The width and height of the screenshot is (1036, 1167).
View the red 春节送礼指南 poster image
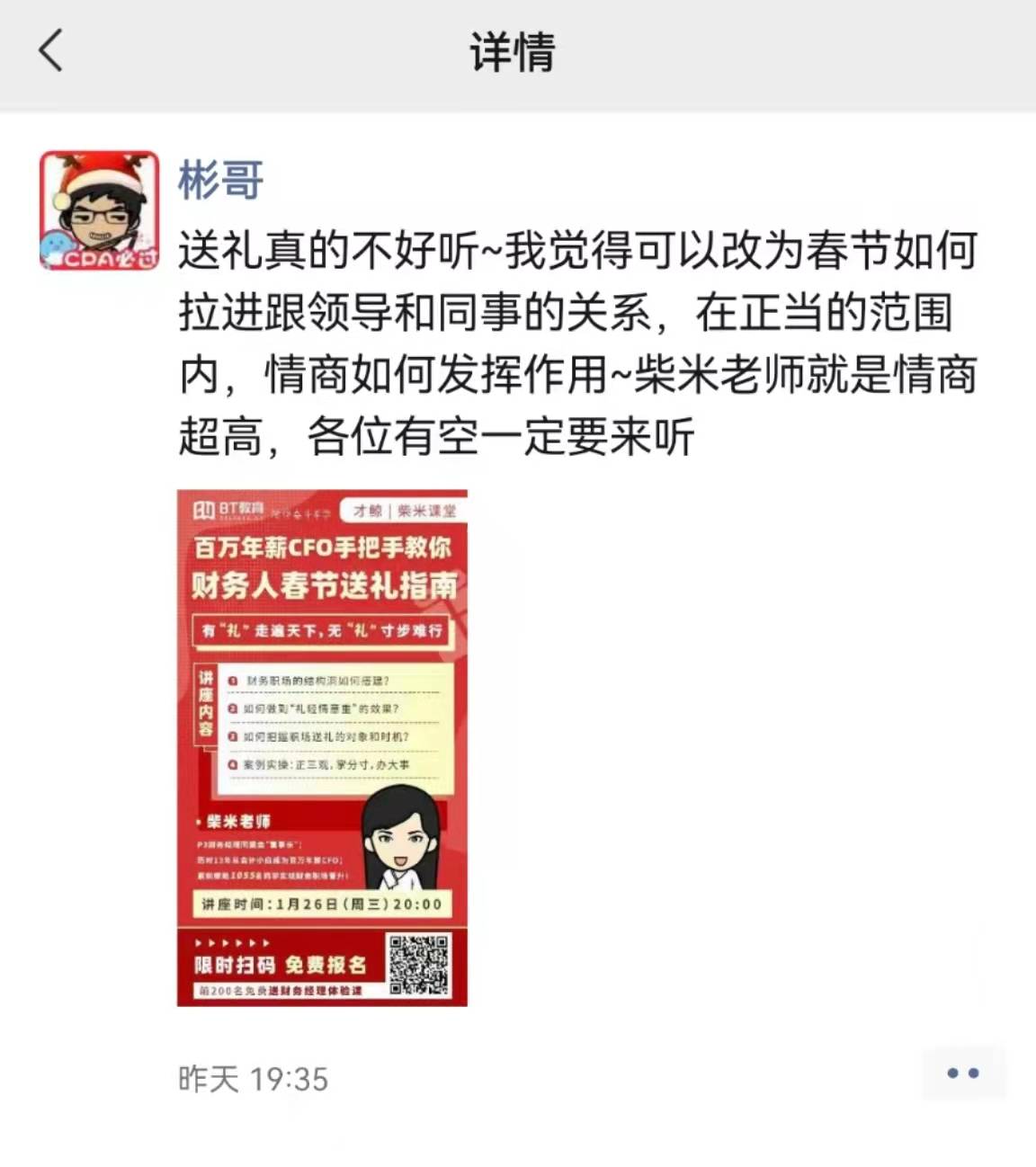pyautogui.click(x=322, y=747)
